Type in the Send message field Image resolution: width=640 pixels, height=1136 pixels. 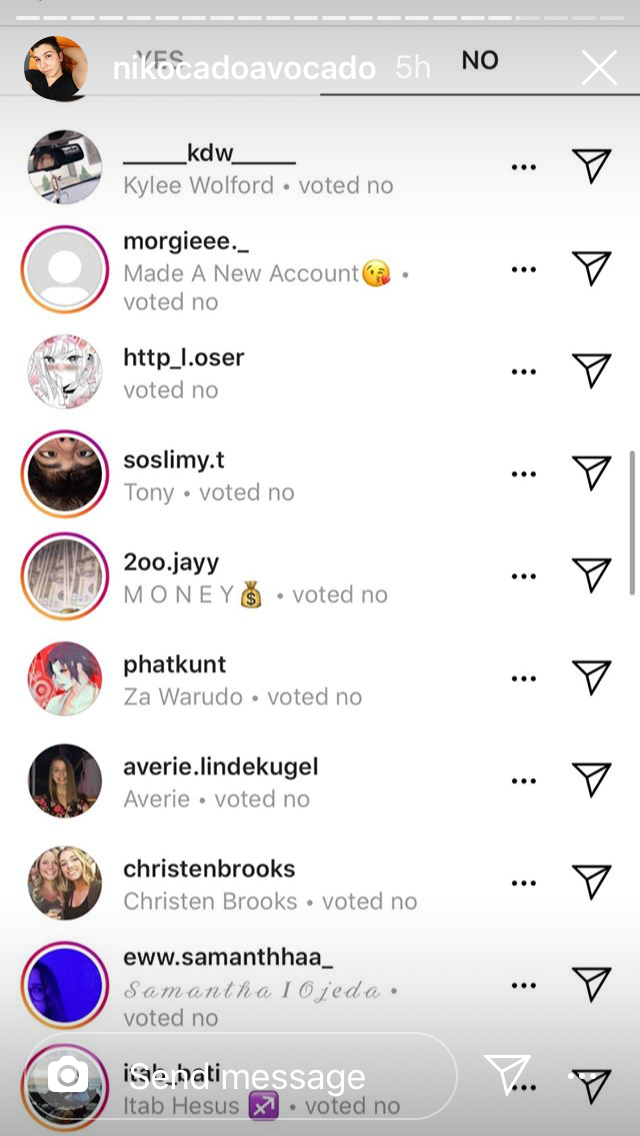(246, 1076)
